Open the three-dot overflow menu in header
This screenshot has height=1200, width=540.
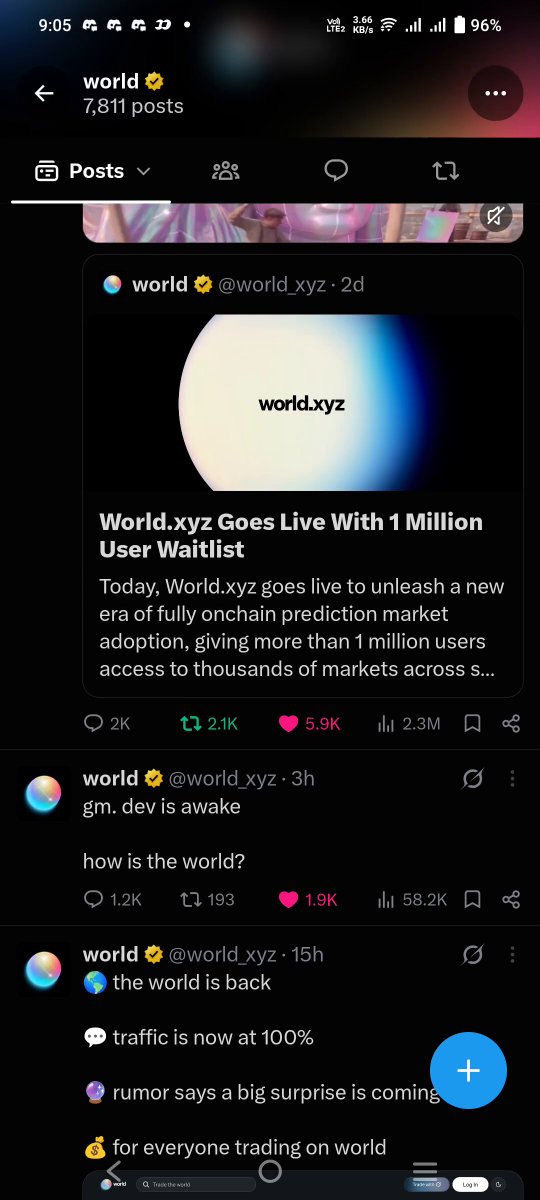coord(495,93)
